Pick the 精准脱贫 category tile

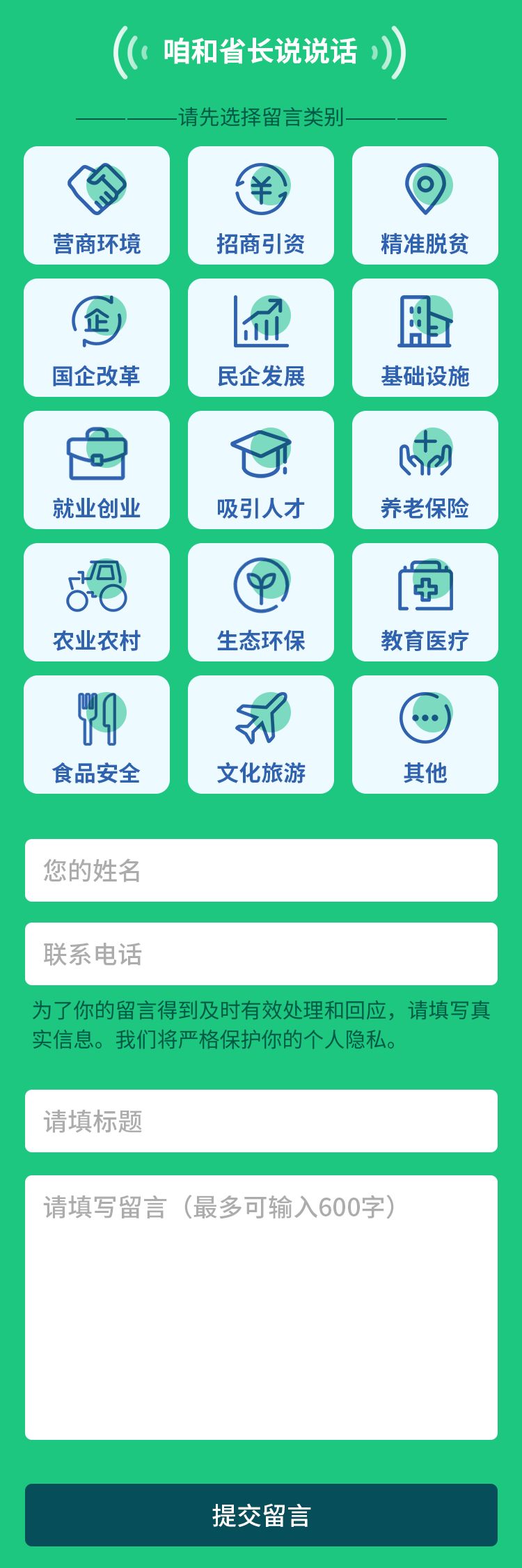(x=425, y=205)
